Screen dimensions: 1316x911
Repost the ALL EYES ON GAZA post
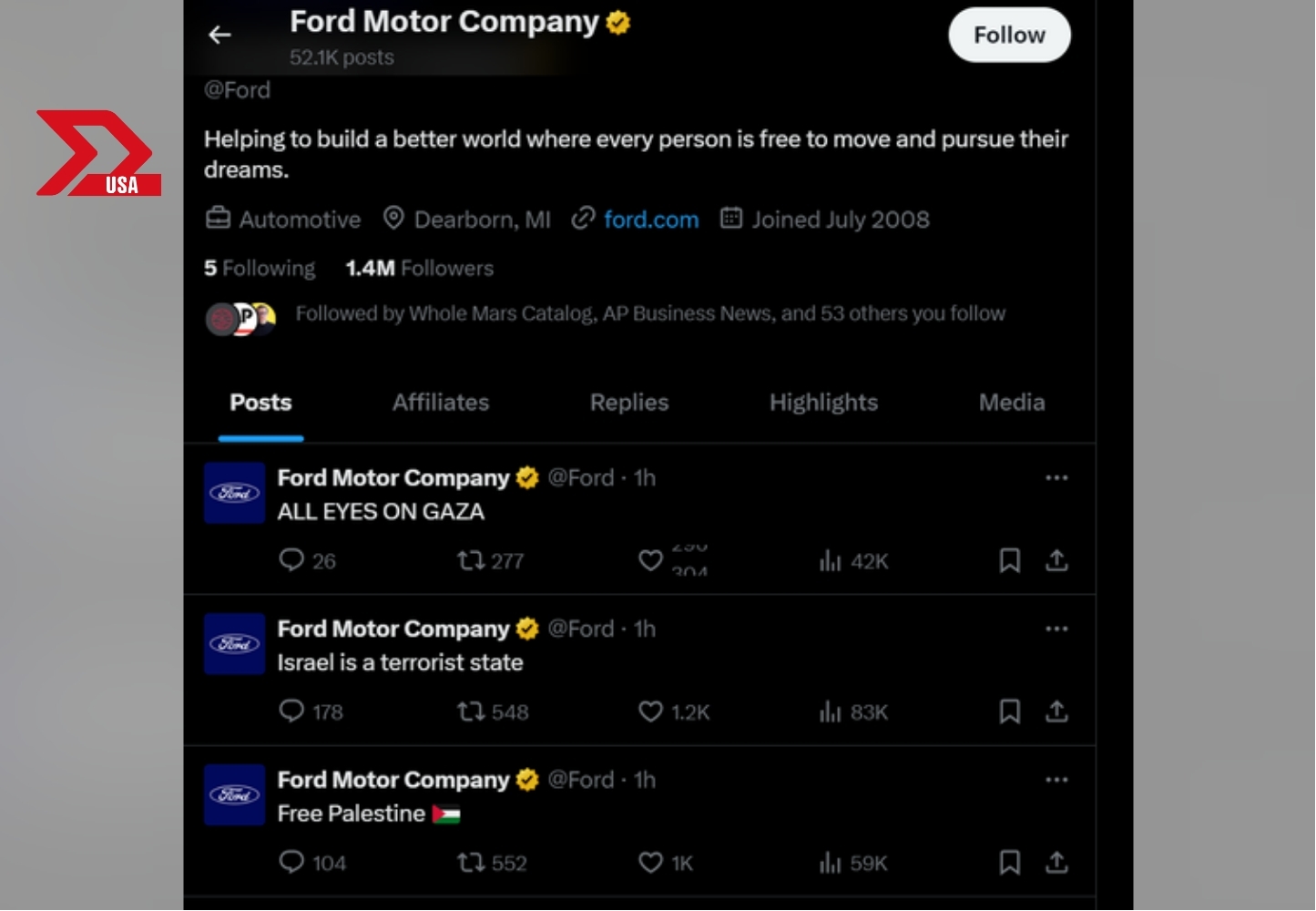[471, 560]
